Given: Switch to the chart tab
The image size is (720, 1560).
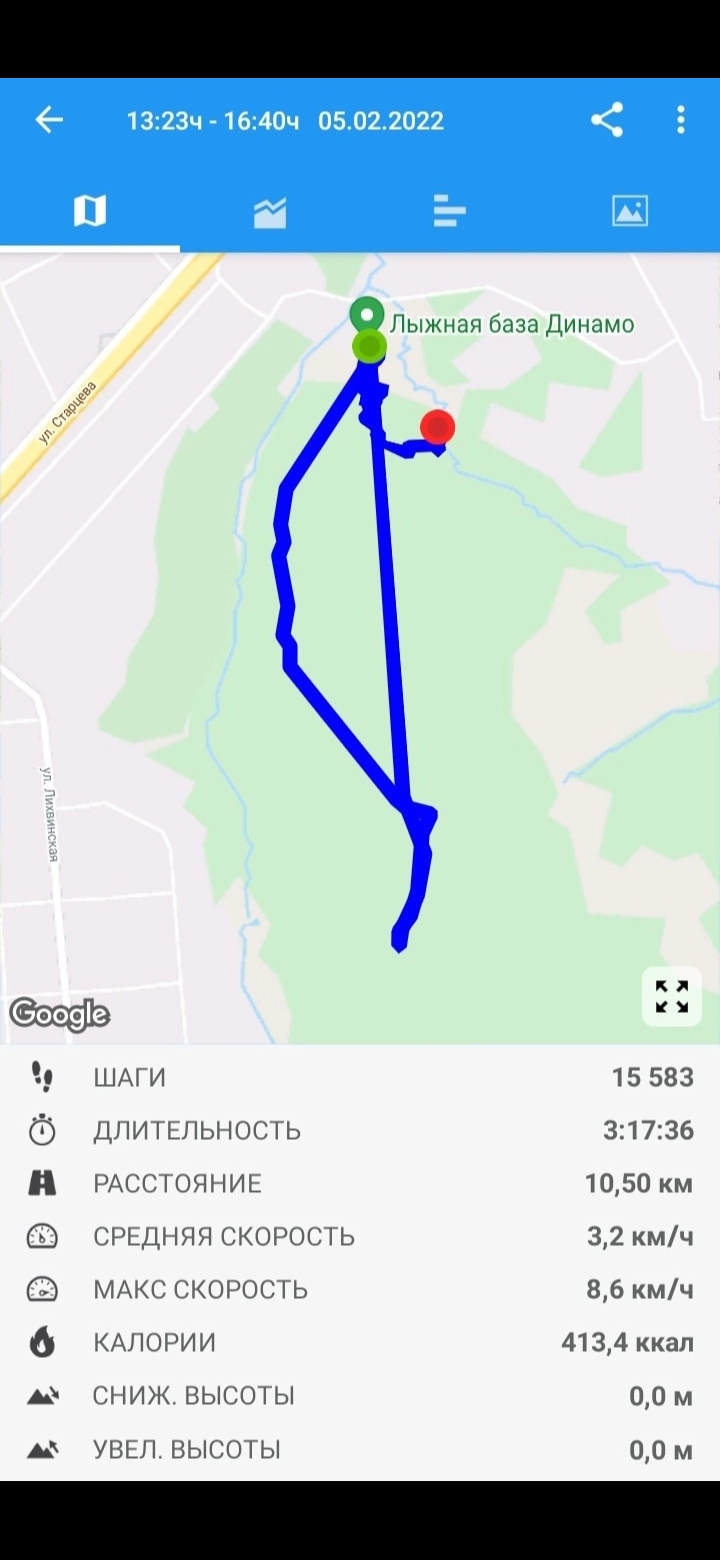Looking at the screenshot, I should 270,211.
